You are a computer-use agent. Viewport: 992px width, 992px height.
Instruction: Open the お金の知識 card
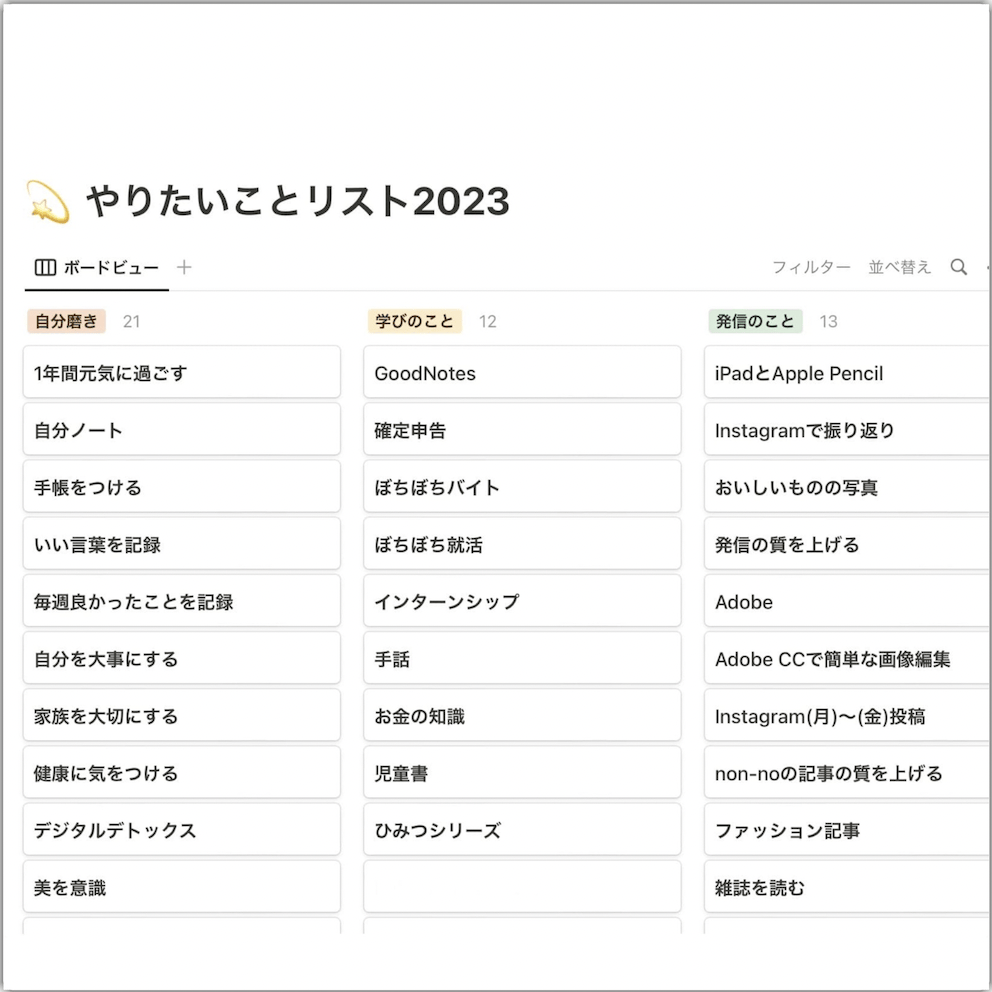[x=521, y=717]
